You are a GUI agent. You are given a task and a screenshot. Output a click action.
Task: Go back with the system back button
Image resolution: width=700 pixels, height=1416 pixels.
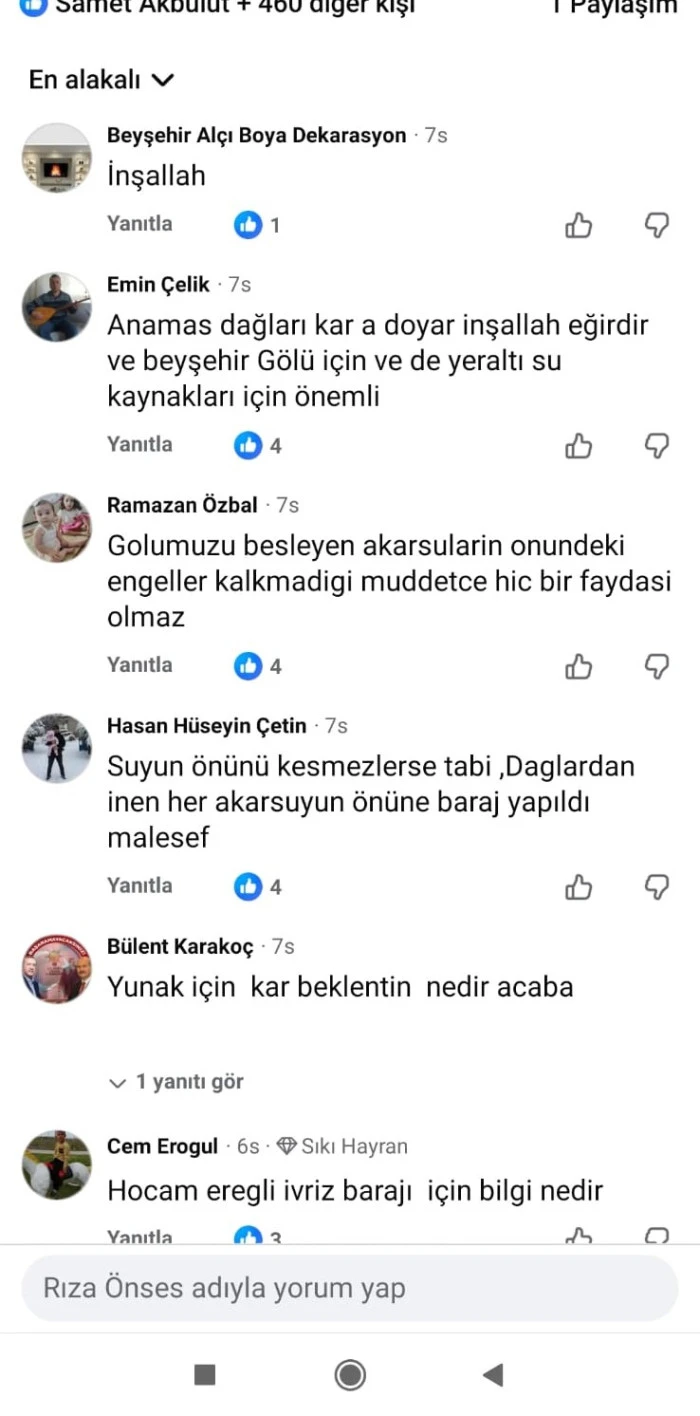click(x=492, y=1375)
